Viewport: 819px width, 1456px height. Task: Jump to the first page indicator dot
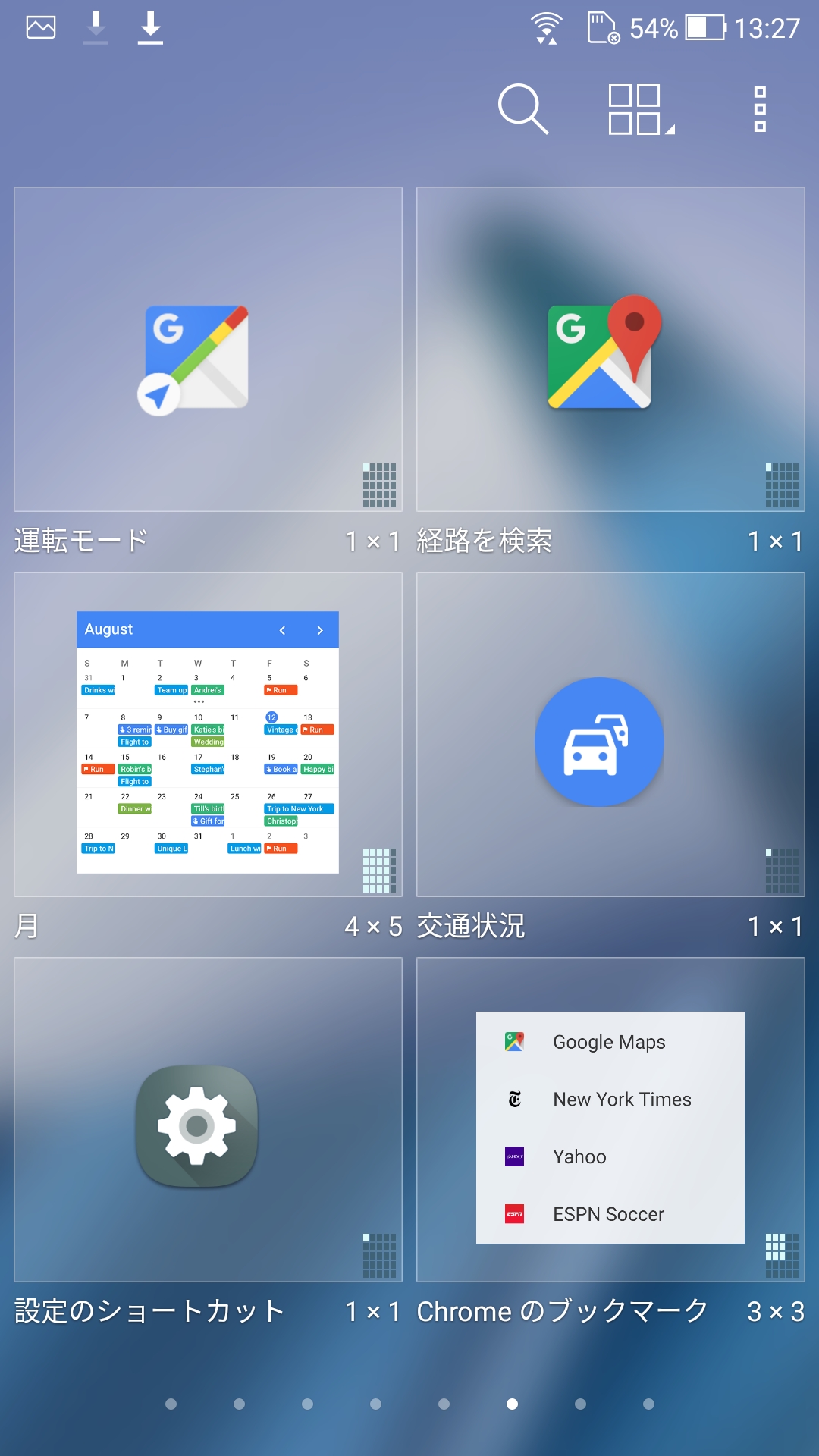(171, 1404)
